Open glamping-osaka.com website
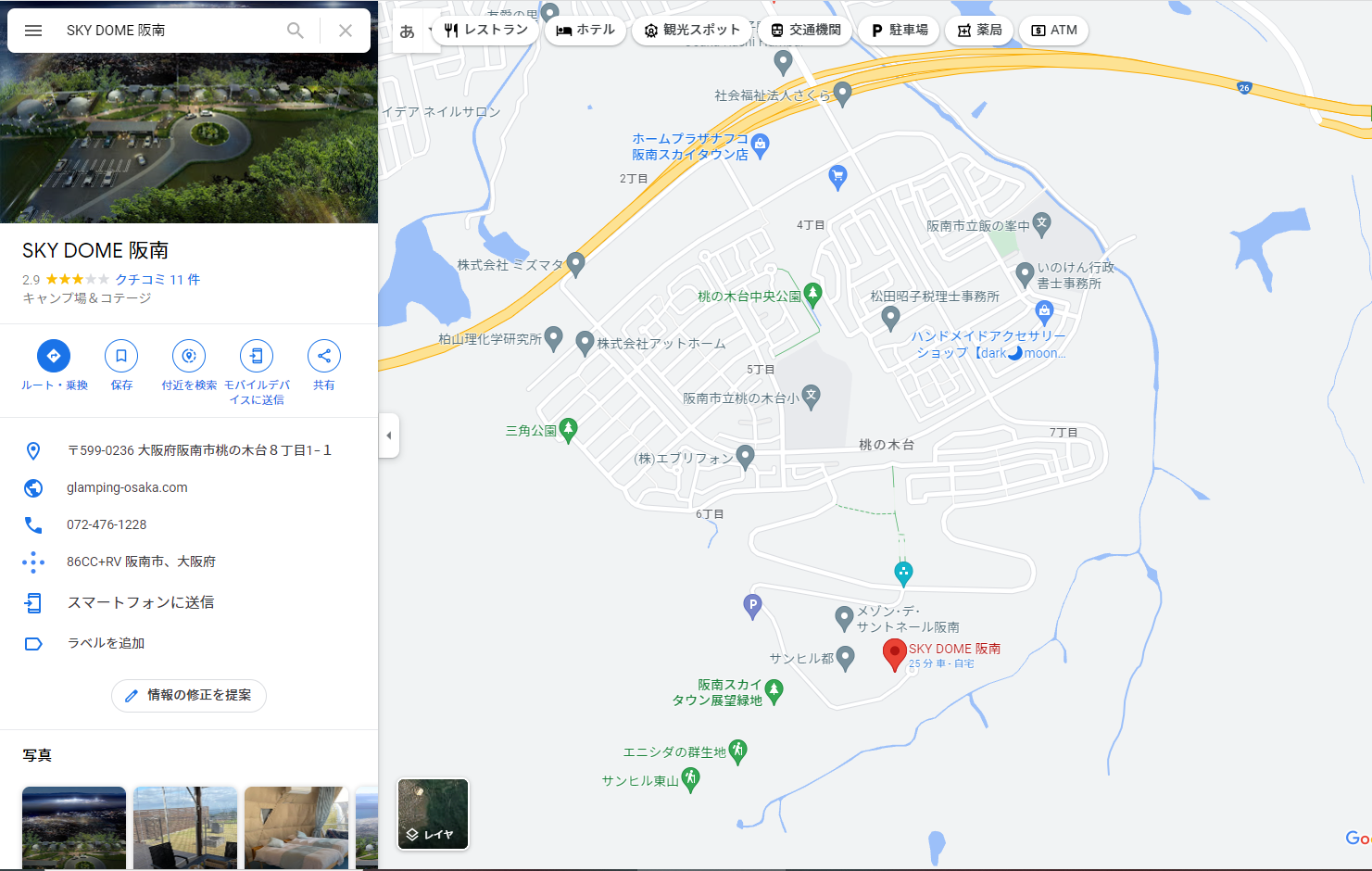Image resolution: width=1372 pixels, height=871 pixels. [127, 487]
